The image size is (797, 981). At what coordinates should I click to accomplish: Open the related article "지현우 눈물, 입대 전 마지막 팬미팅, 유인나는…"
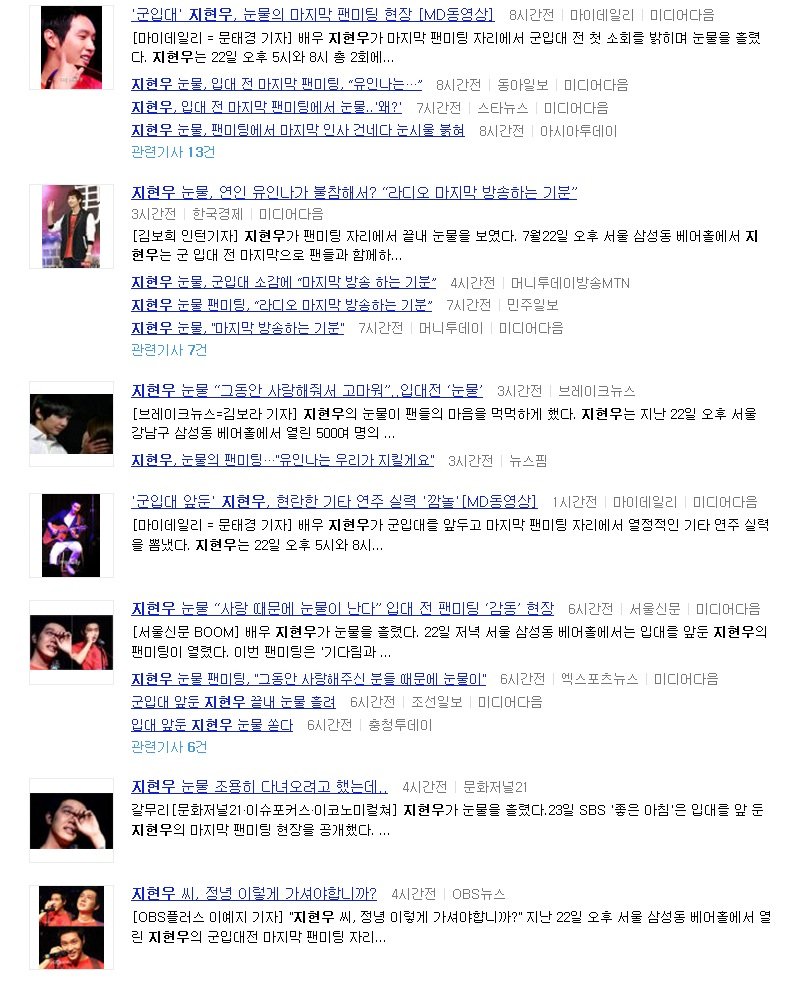[276, 84]
